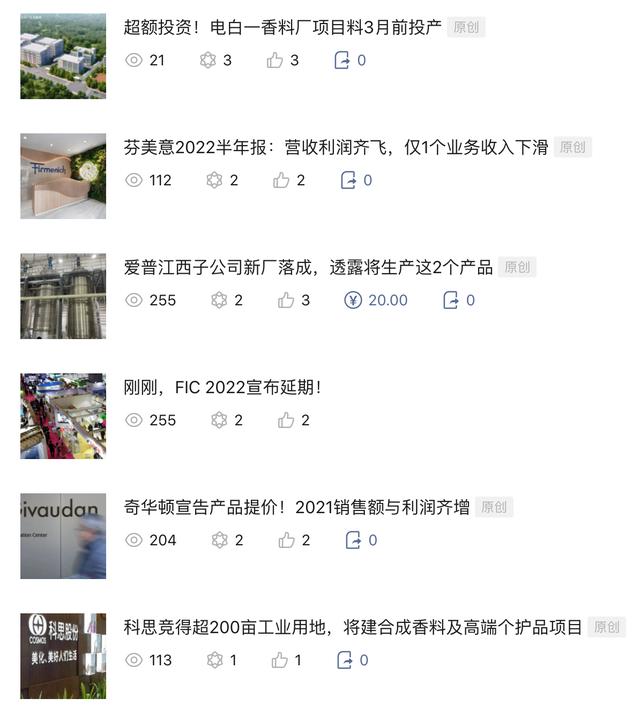Image resolution: width=640 pixels, height=706 pixels.
Task: Open the 科思竞得超200亩工业用地 article
Action: click(x=352, y=627)
